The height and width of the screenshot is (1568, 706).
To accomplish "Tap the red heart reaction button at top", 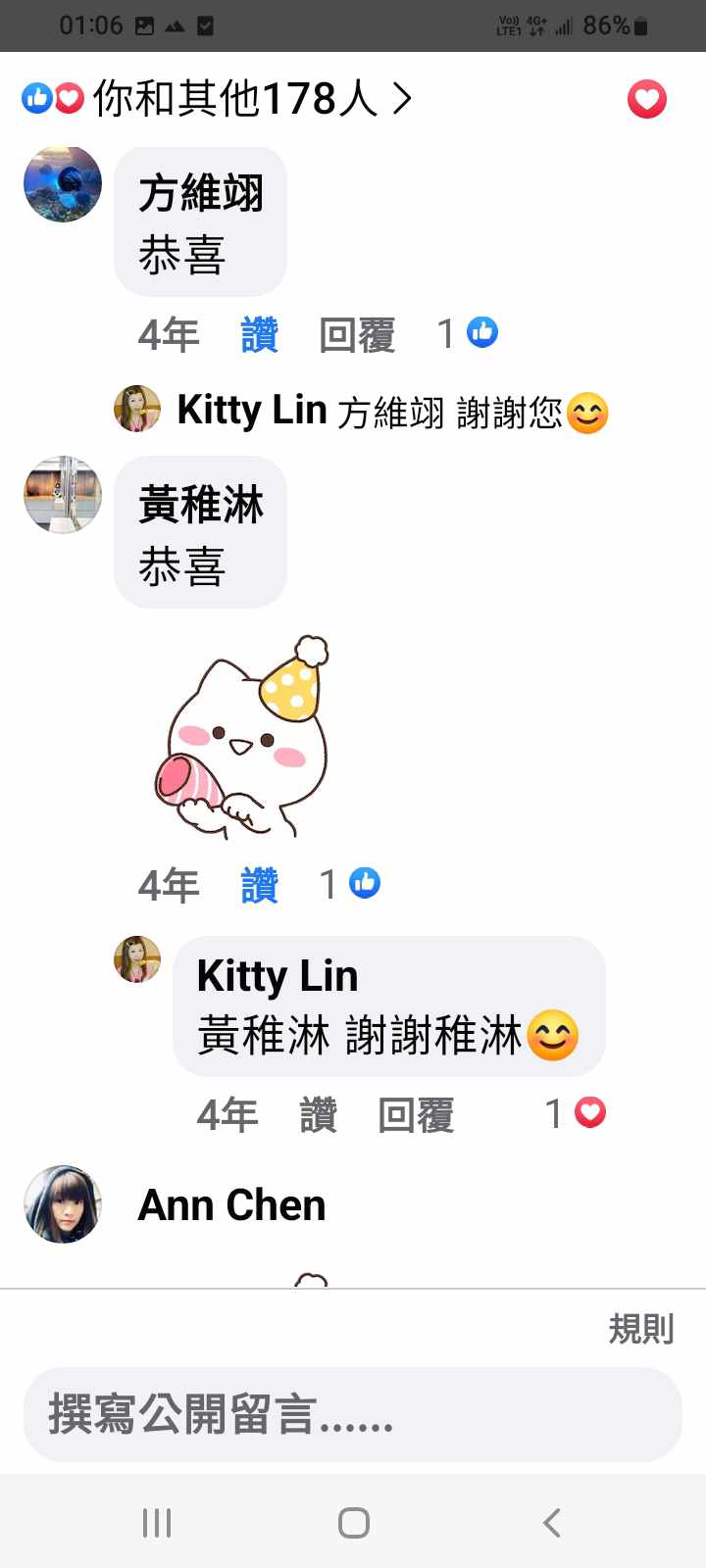I will 646,100.
